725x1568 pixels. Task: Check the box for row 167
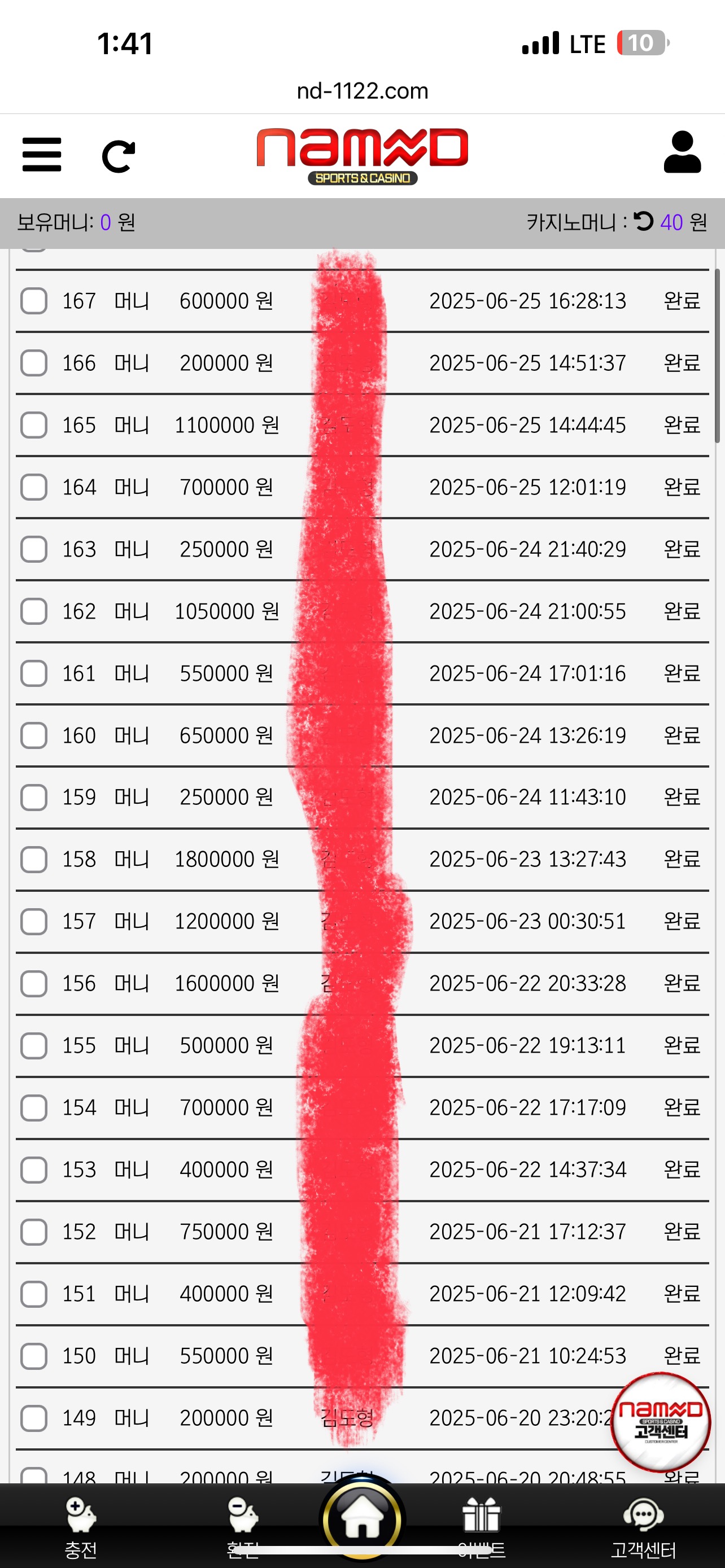tap(34, 301)
